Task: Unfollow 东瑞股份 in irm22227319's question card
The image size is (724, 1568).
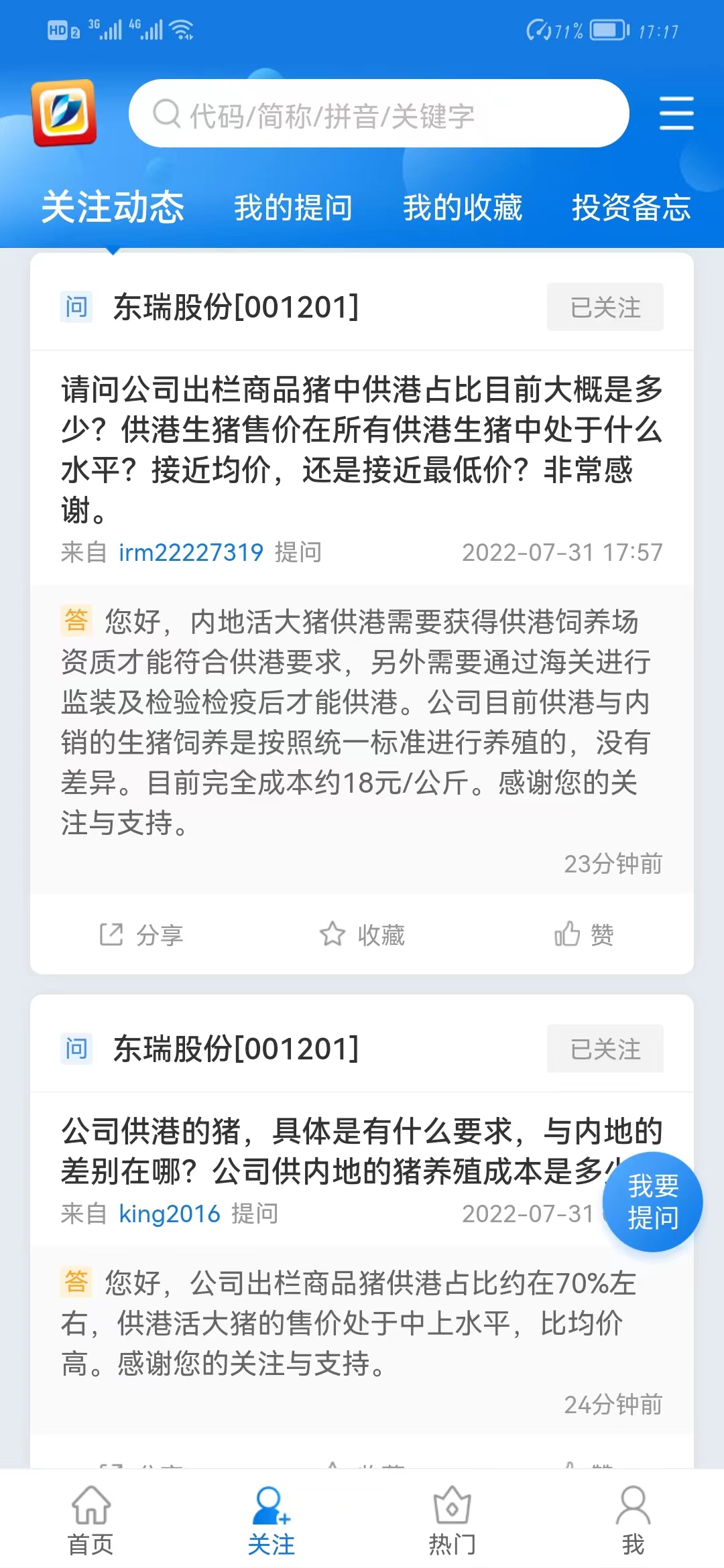Action: click(605, 307)
